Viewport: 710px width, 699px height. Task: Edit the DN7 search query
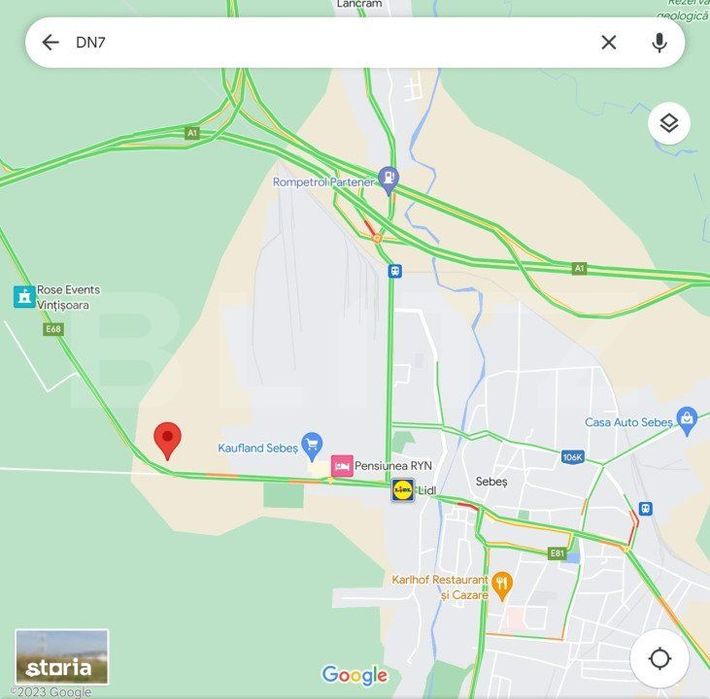click(x=320, y=42)
